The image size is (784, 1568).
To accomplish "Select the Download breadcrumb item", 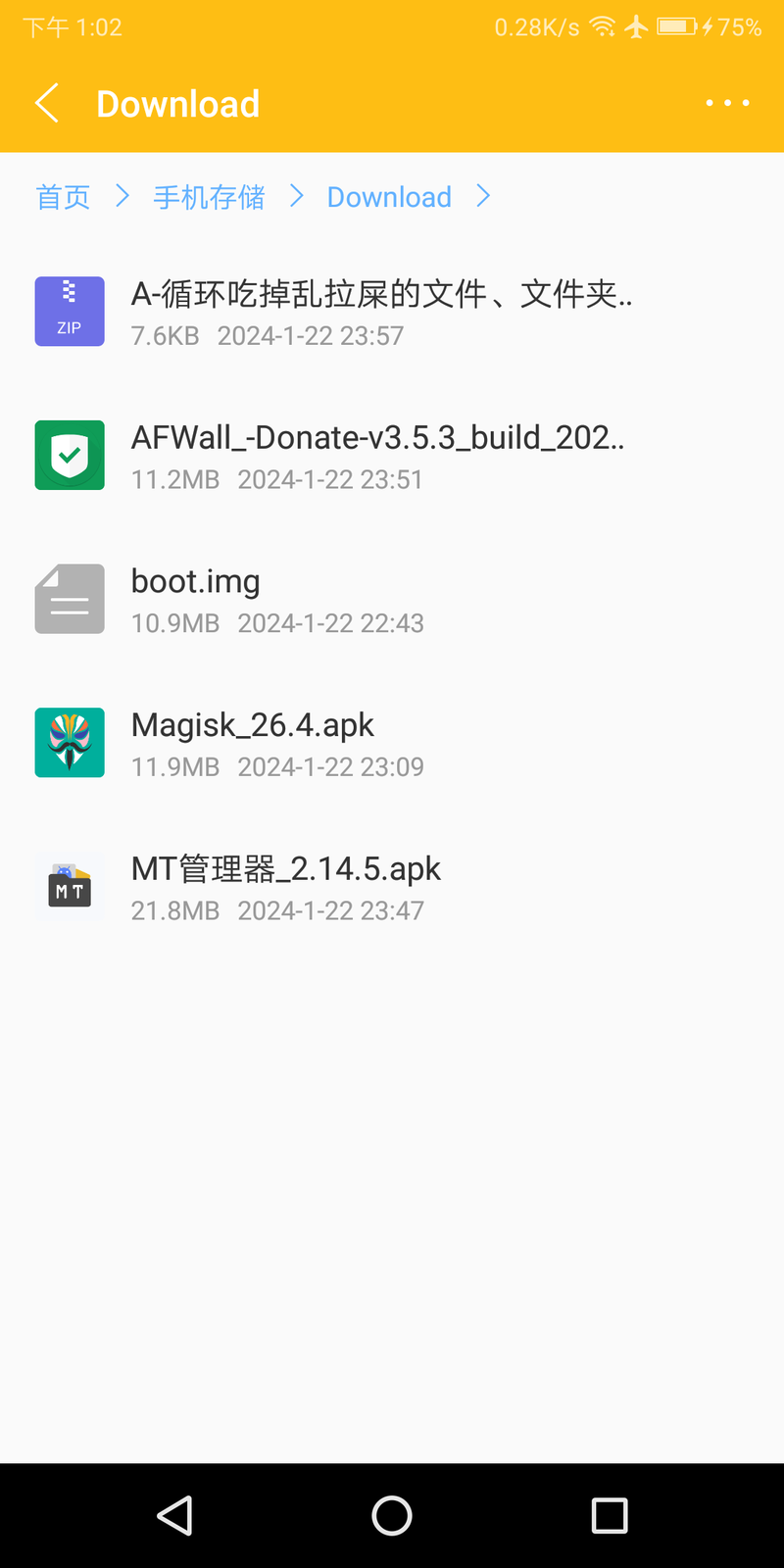I will pyautogui.click(x=389, y=197).
